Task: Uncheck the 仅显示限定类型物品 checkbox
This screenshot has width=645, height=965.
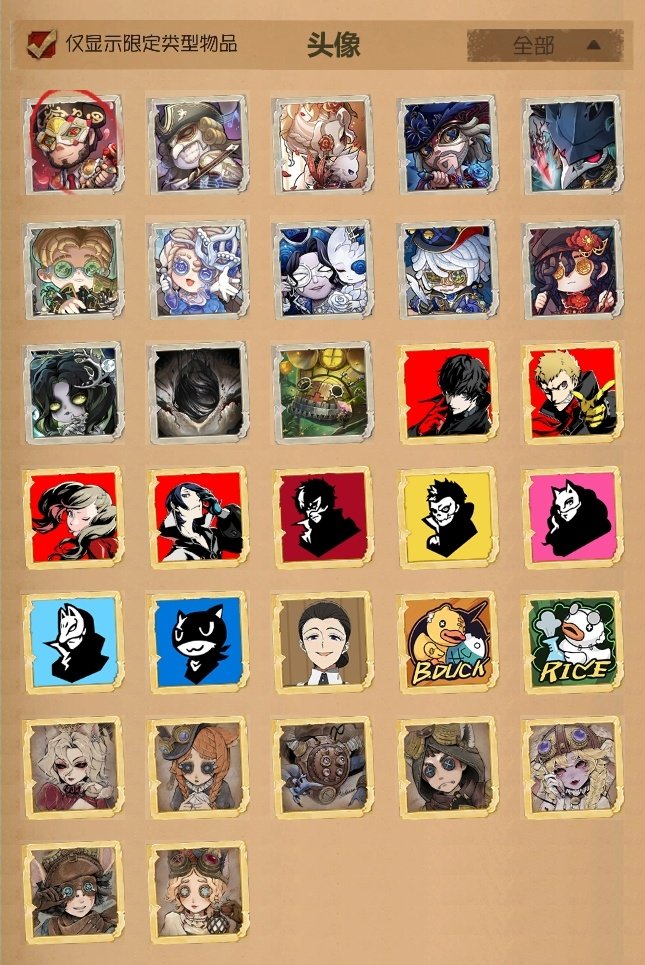Action: [43, 45]
